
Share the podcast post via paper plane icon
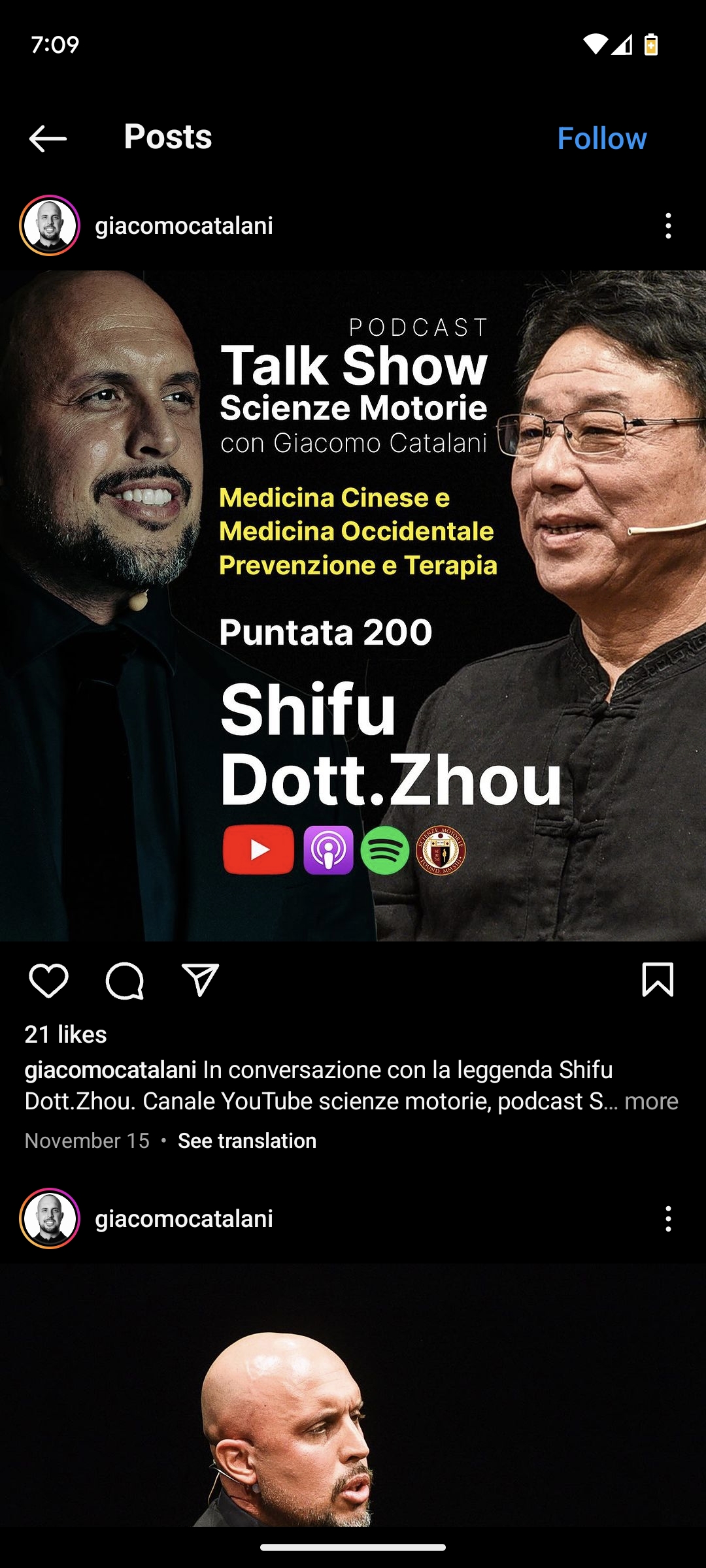click(200, 980)
